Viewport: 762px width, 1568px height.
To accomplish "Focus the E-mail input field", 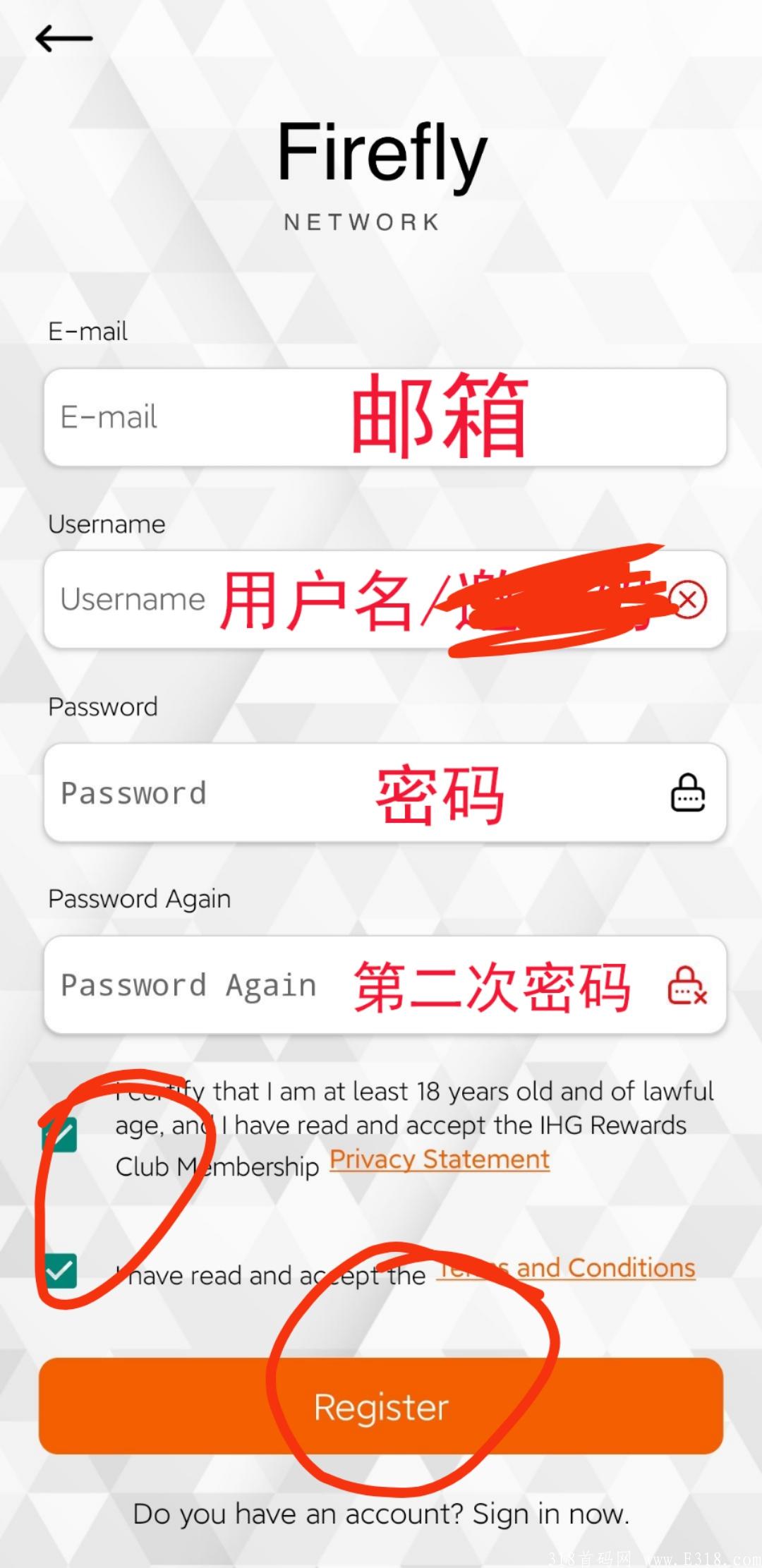I will 212,416.
